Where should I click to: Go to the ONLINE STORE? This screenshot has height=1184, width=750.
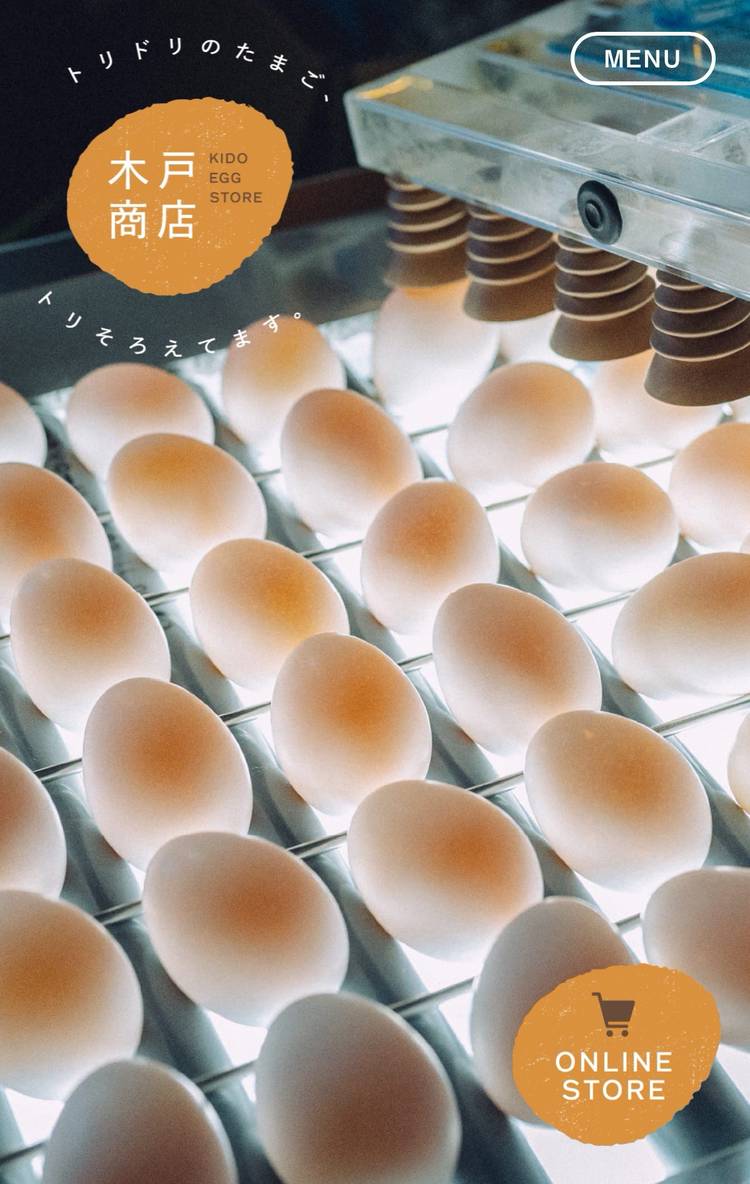[615, 1054]
